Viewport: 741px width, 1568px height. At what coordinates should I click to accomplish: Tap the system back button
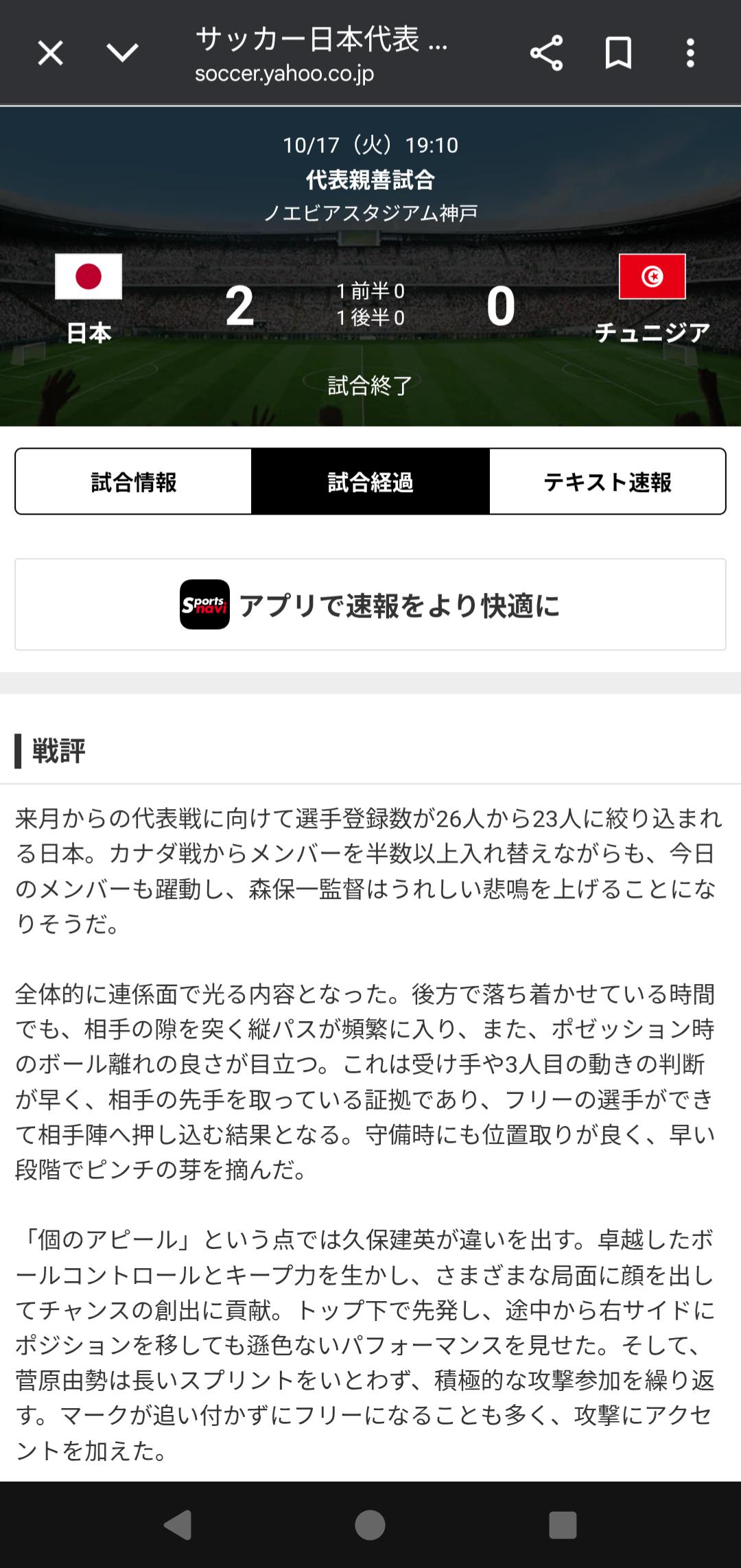tap(178, 1525)
